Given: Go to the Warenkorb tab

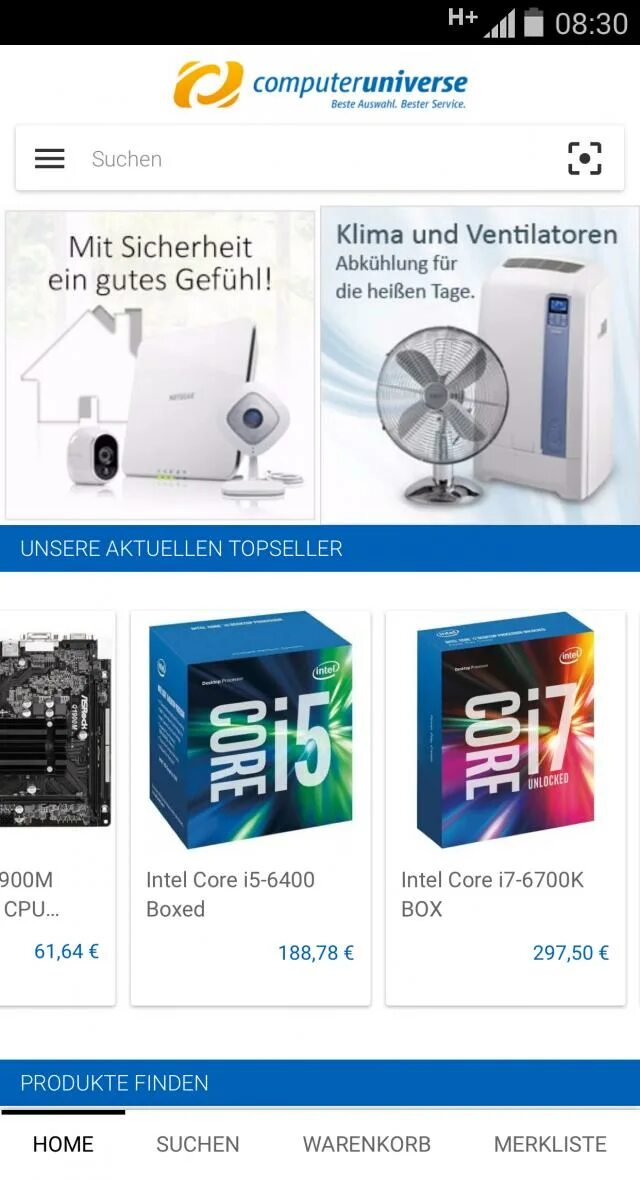Looking at the screenshot, I should pyautogui.click(x=367, y=1144).
